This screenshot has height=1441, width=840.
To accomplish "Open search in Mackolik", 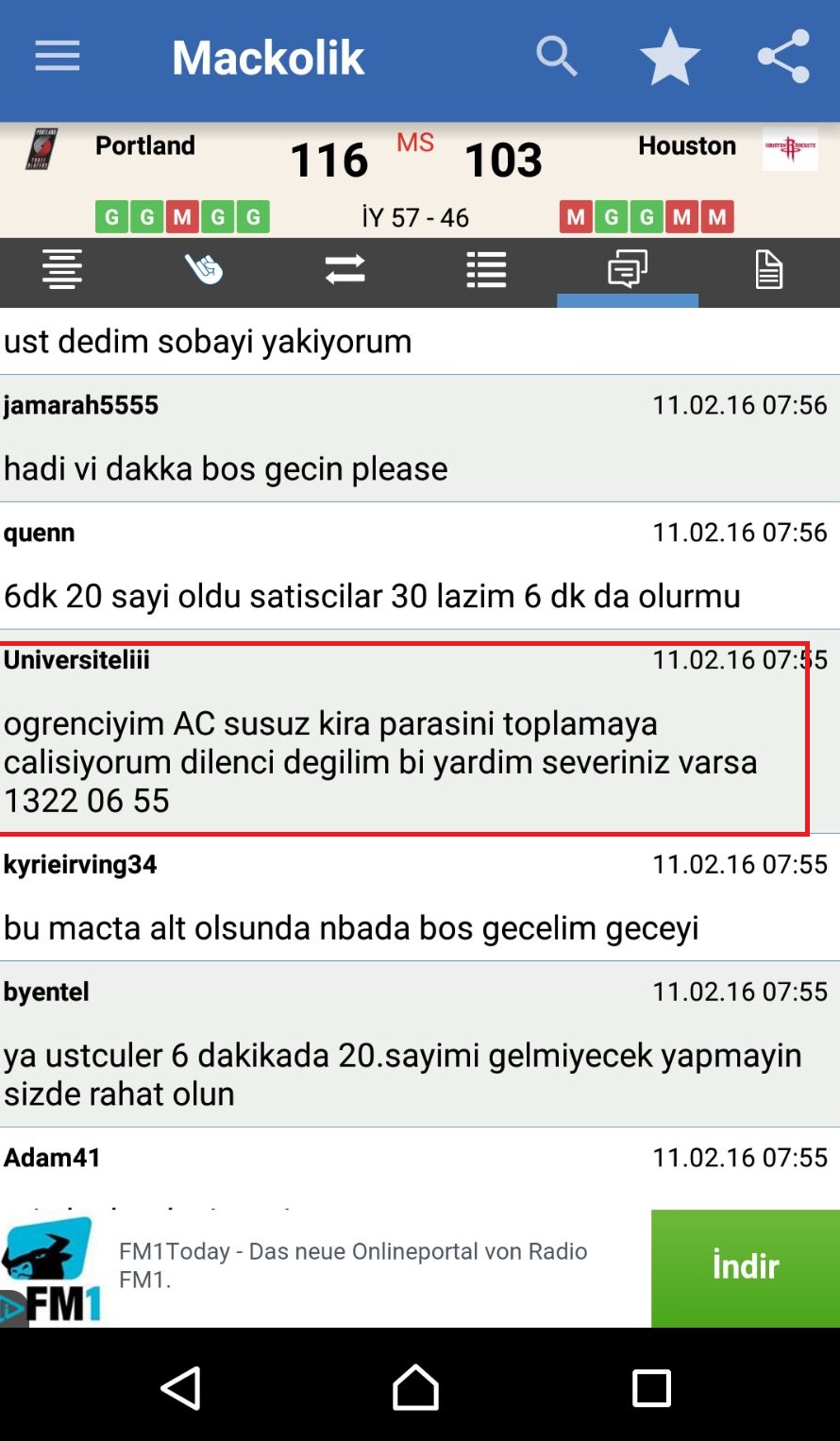I will (556, 57).
